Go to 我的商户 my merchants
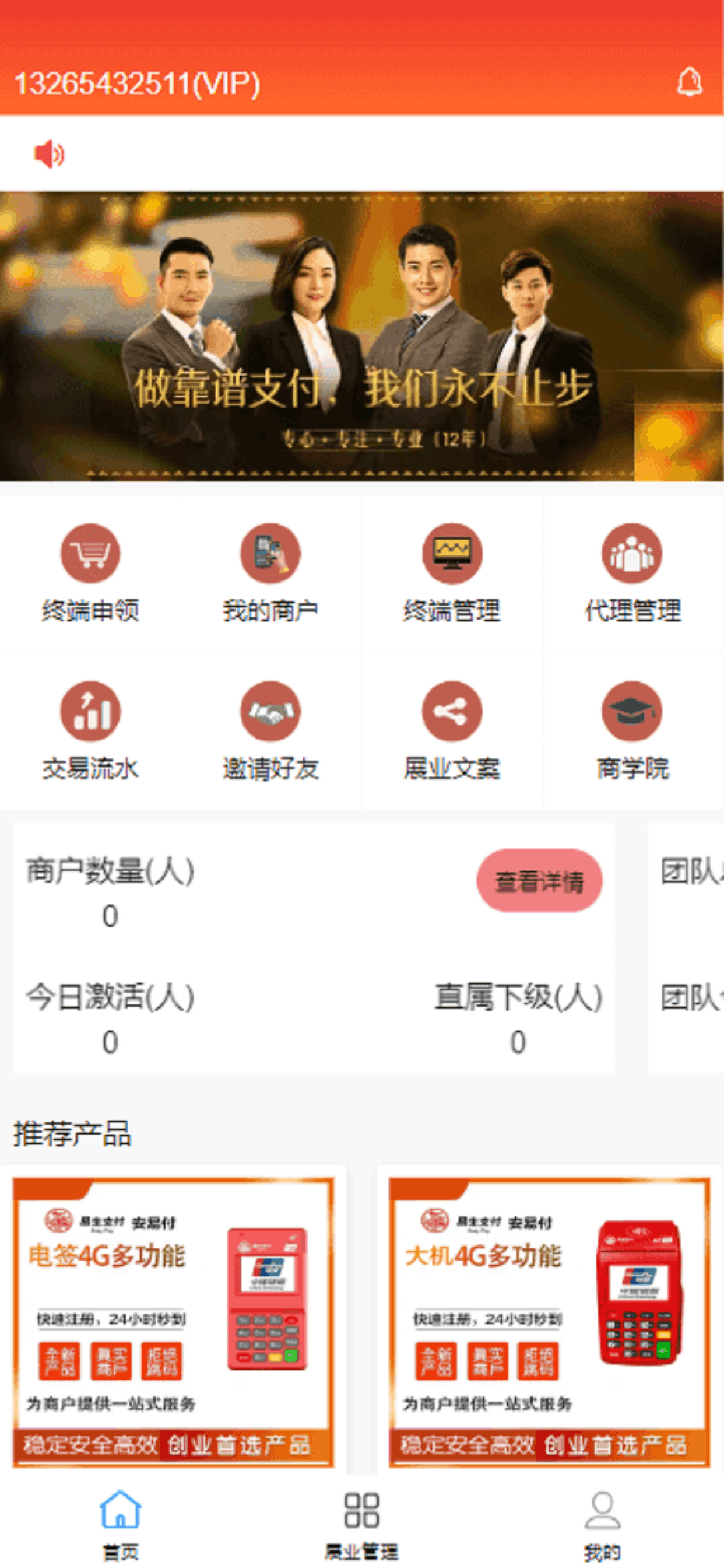The height and width of the screenshot is (1568, 724). tap(270, 572)
